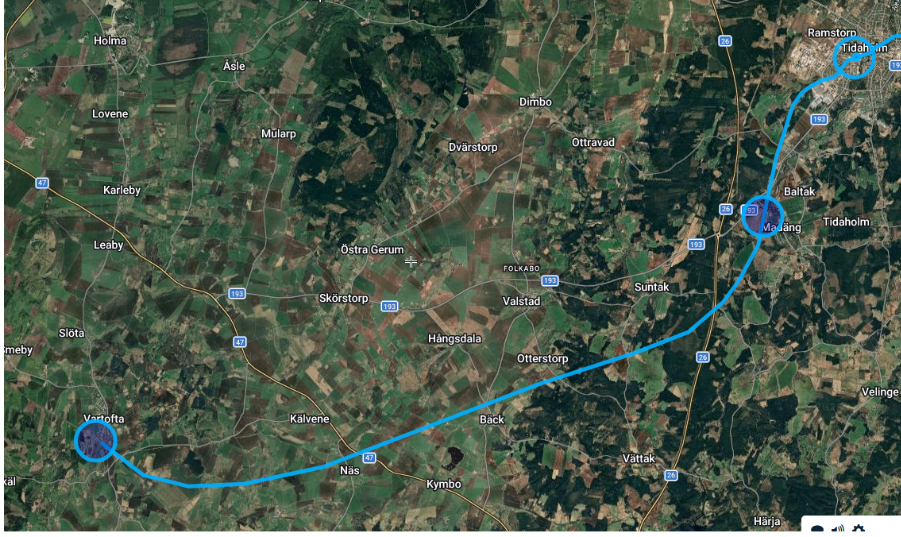
Task: Open the settings gear icon
Action: tap(858, 528)
